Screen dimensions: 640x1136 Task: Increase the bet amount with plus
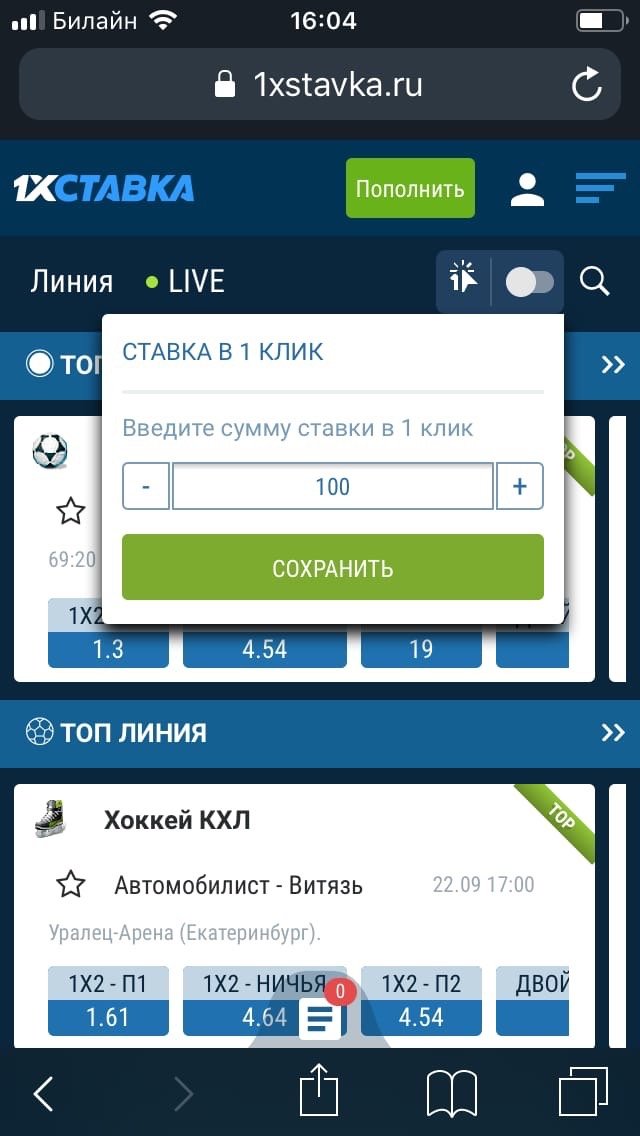pos(519,486)
